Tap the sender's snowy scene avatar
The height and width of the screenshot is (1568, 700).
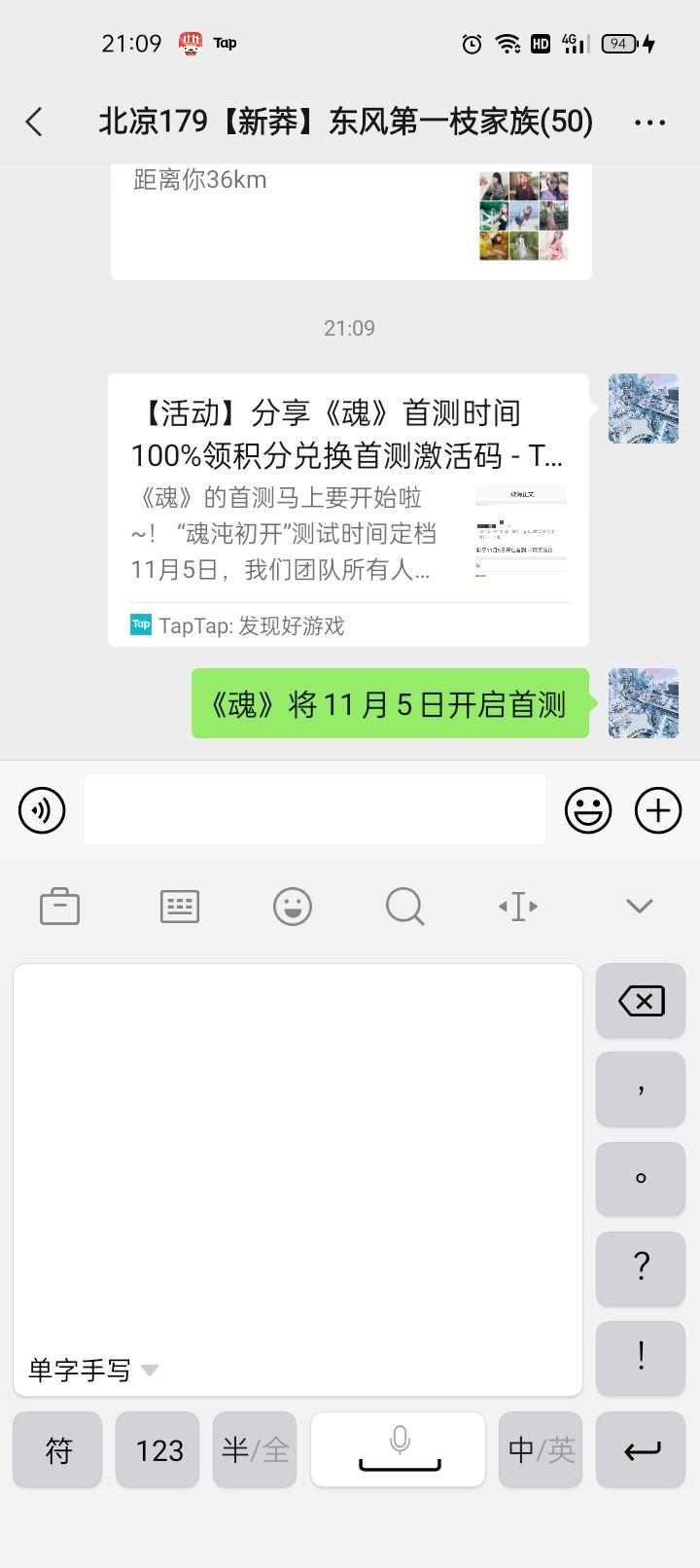pos(643,410)
